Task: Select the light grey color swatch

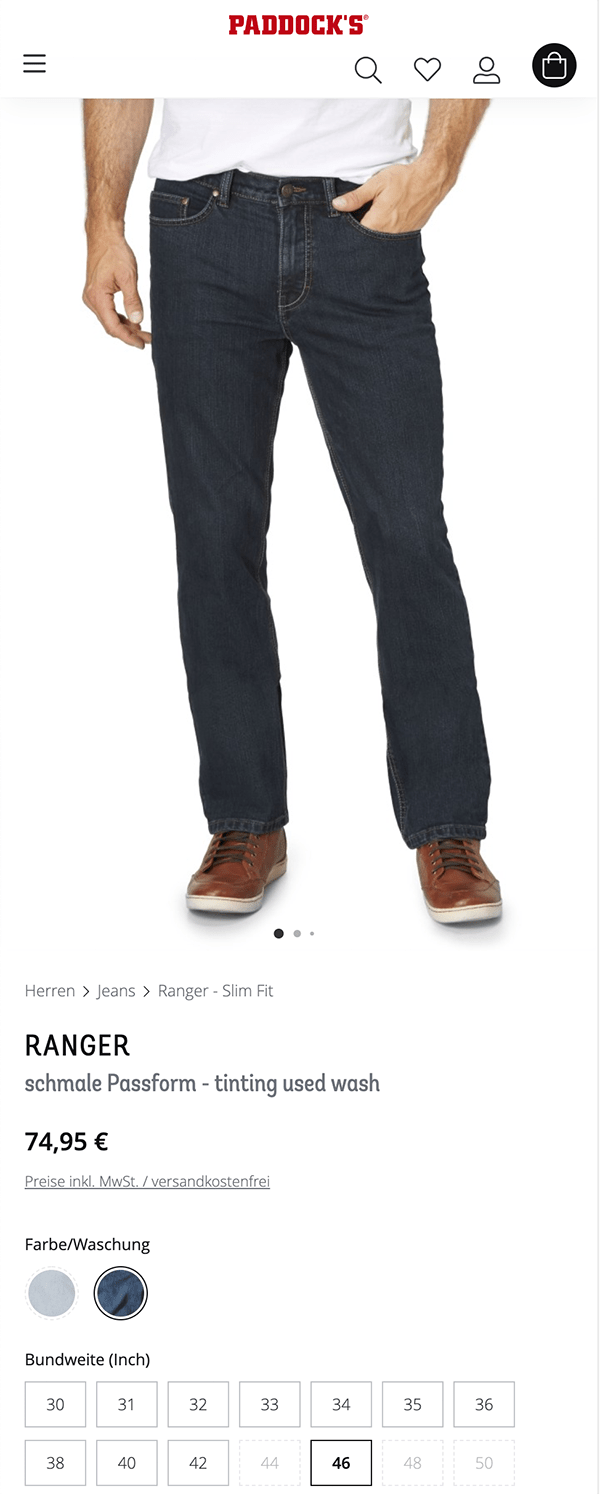Action: pyautogui.click(x=51, y=1294)
